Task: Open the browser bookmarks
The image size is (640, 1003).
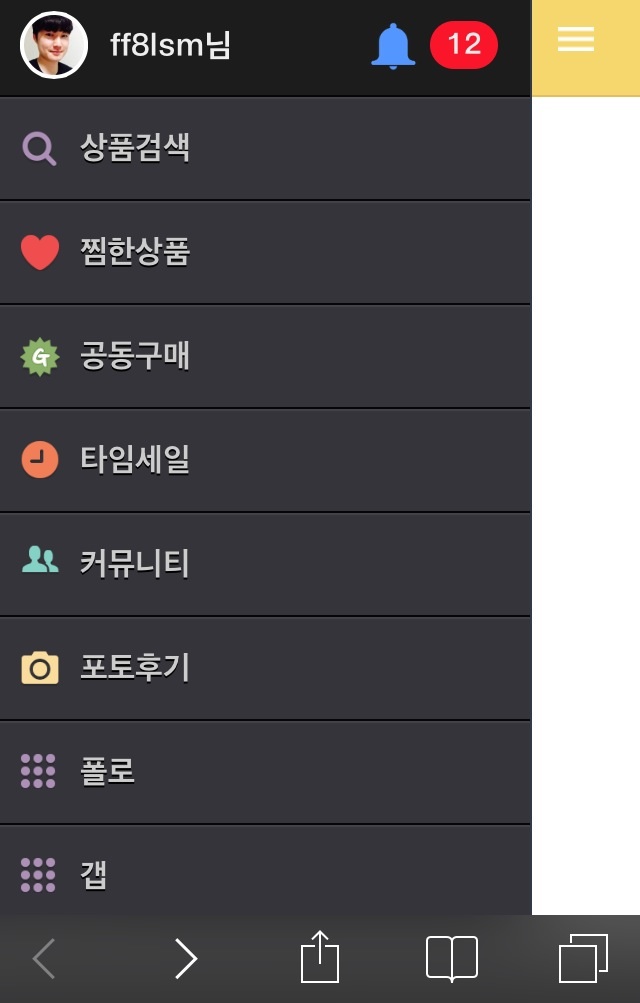Action: pyautogui.click(x=452, y=959)
